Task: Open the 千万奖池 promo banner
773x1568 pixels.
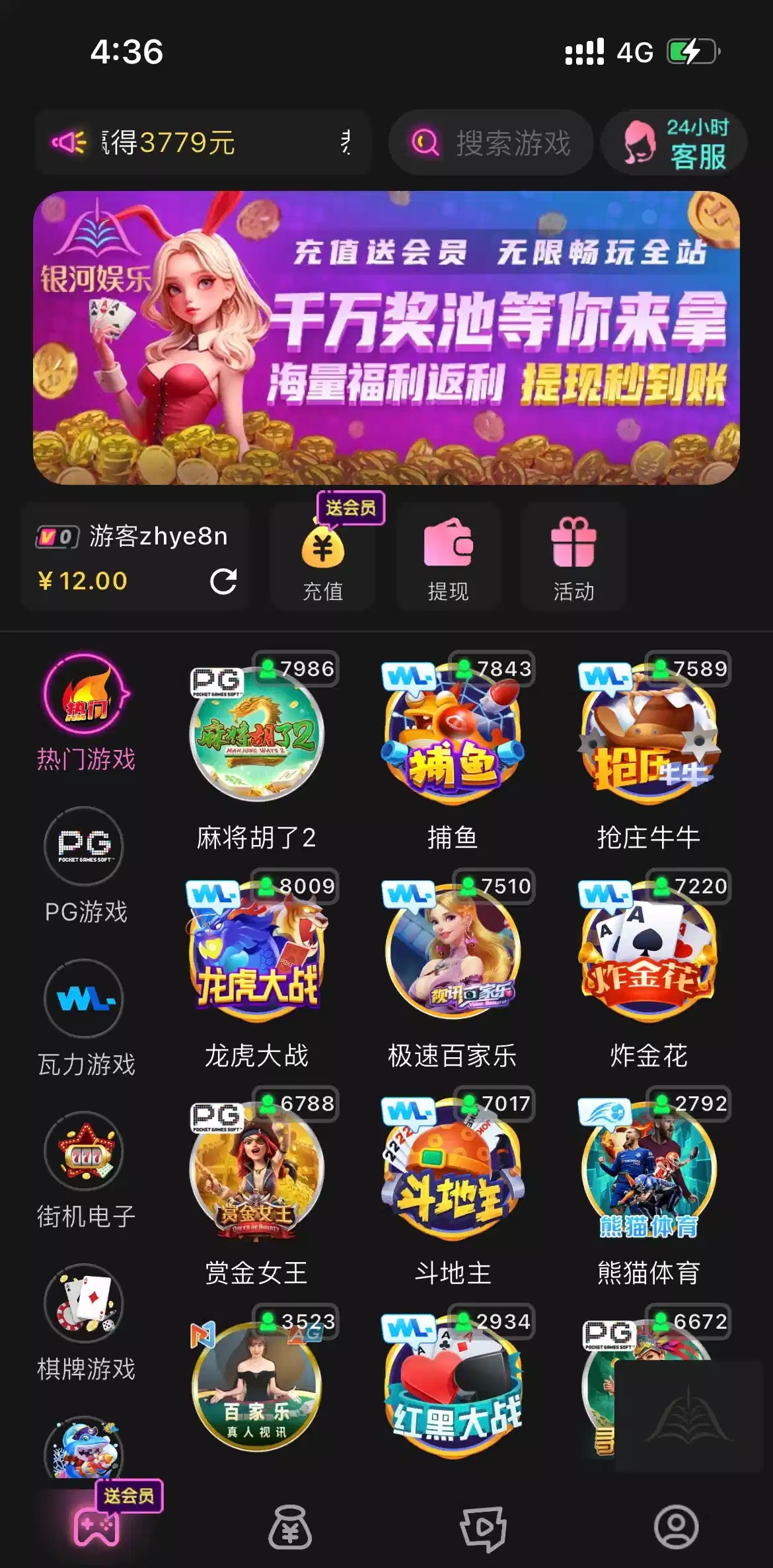Action: click(386, 338)
